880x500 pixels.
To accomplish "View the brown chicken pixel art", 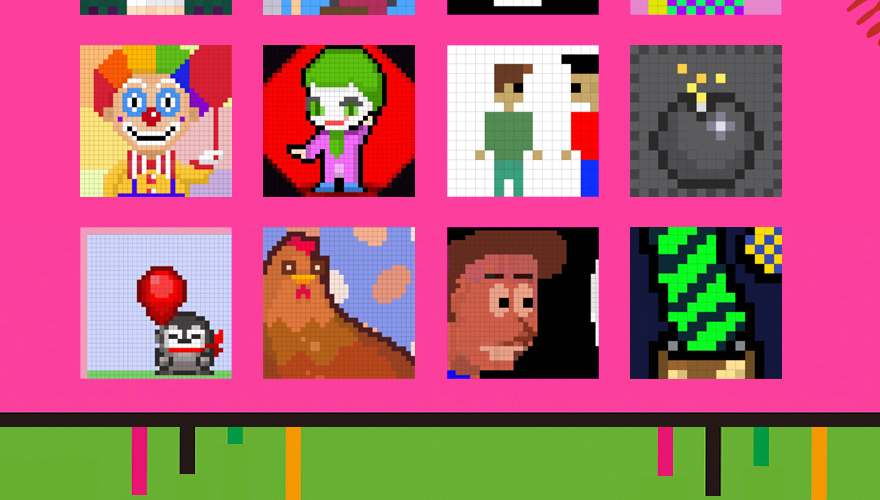I will pos(339,304).
